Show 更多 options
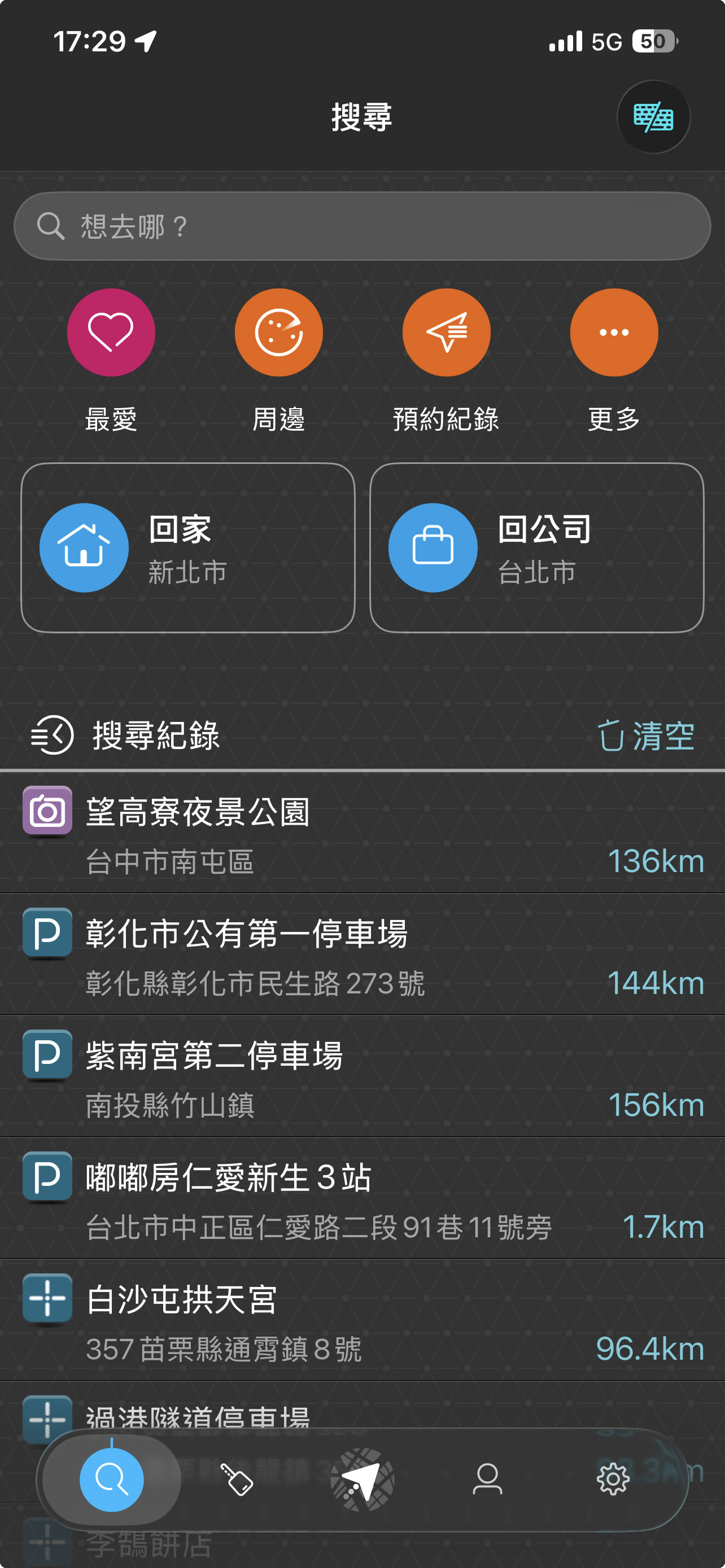The width and height of the screenshot is (725, 1568). [x=614, y=333]
